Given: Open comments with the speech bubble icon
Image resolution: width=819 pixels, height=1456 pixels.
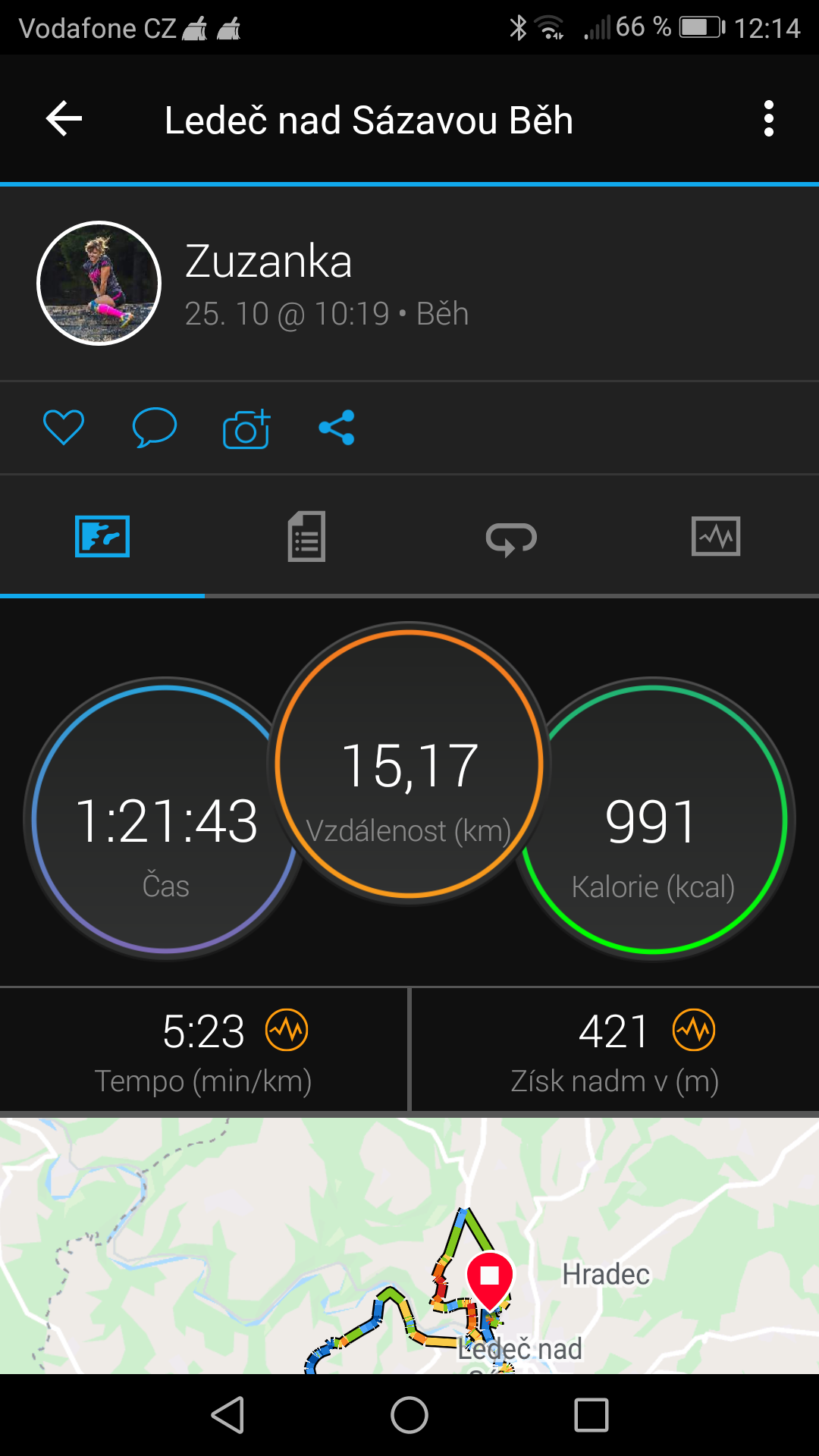Looking at the screenshot, I should click(155, 428).
